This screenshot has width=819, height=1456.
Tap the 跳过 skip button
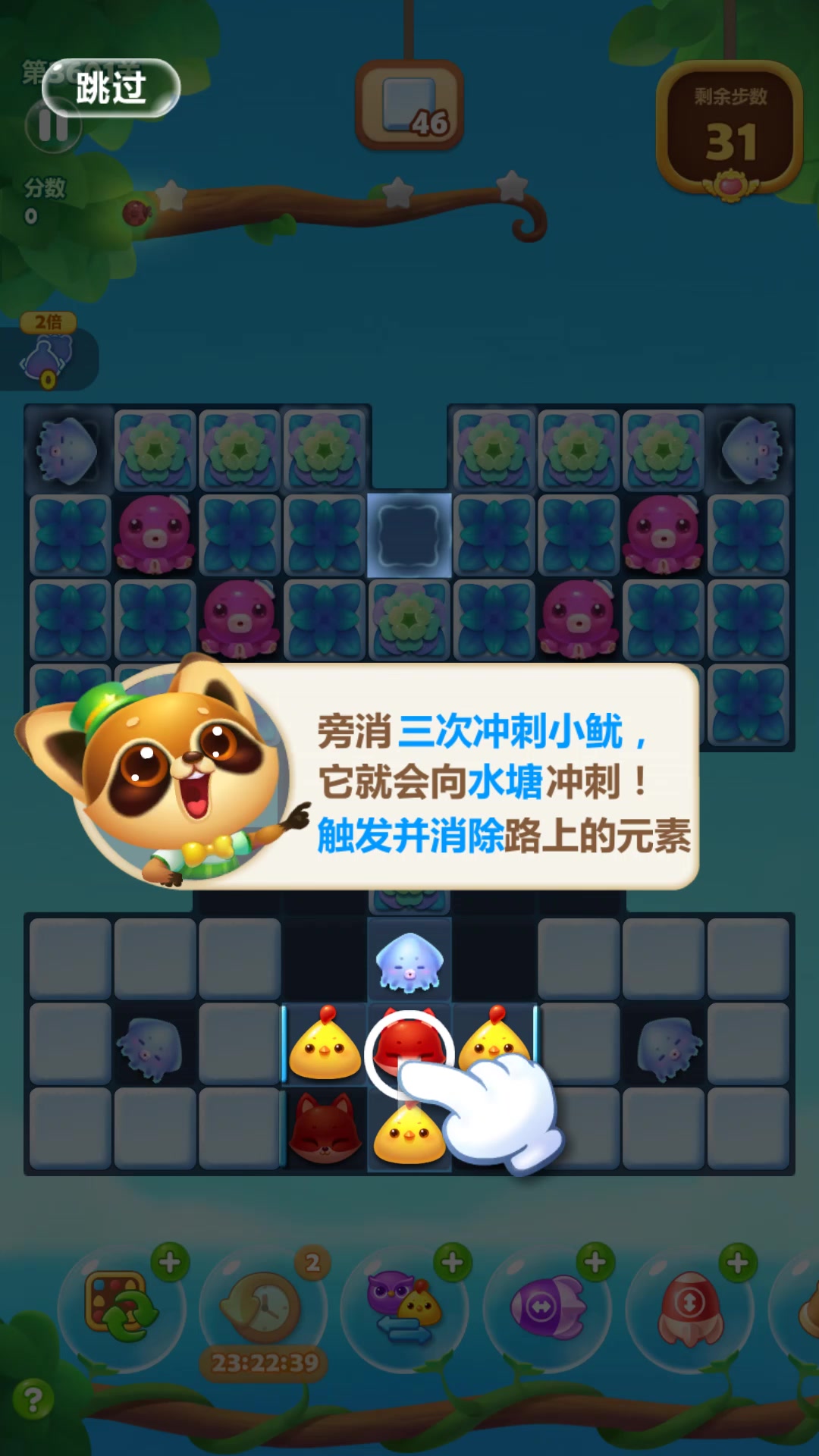[111, 88]
